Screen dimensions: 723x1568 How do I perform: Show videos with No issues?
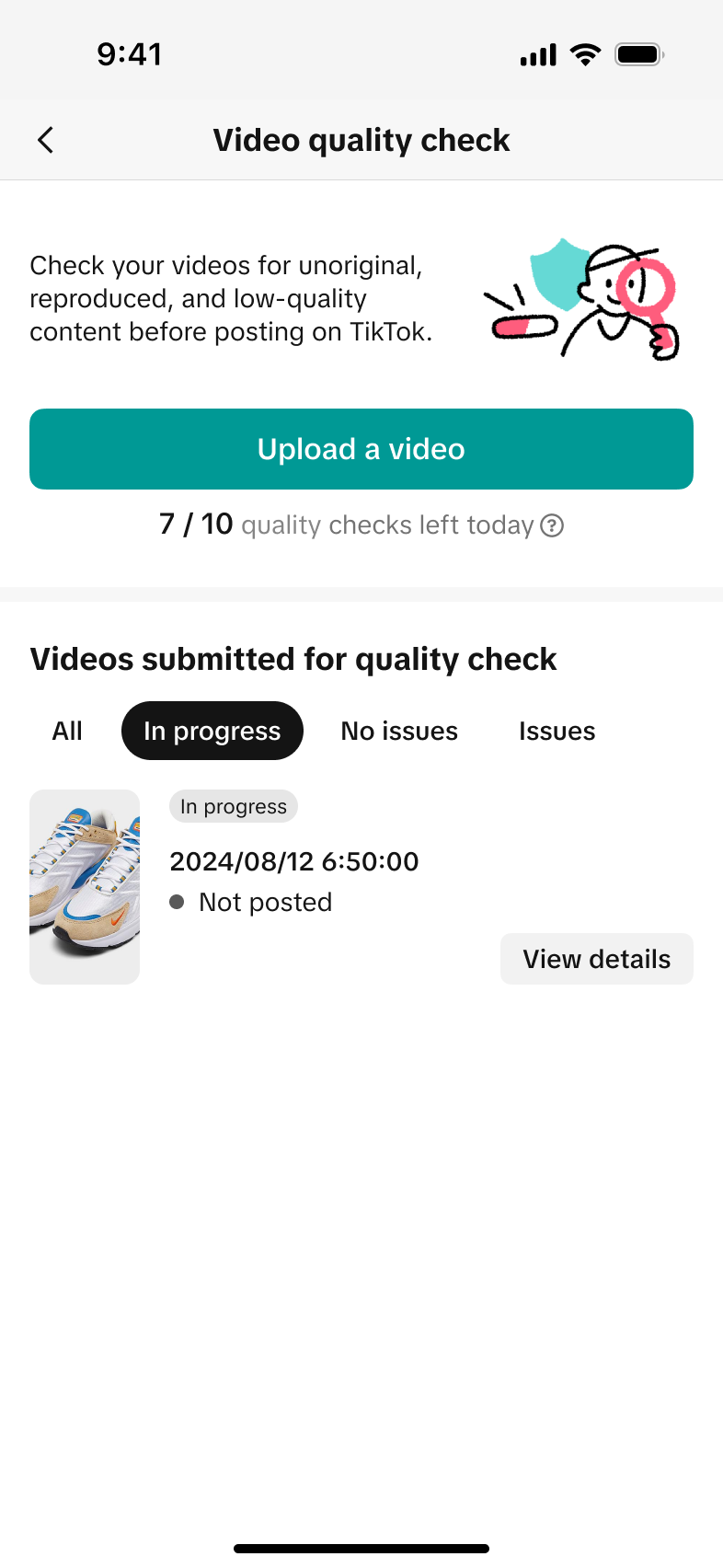tap(399, 731)
